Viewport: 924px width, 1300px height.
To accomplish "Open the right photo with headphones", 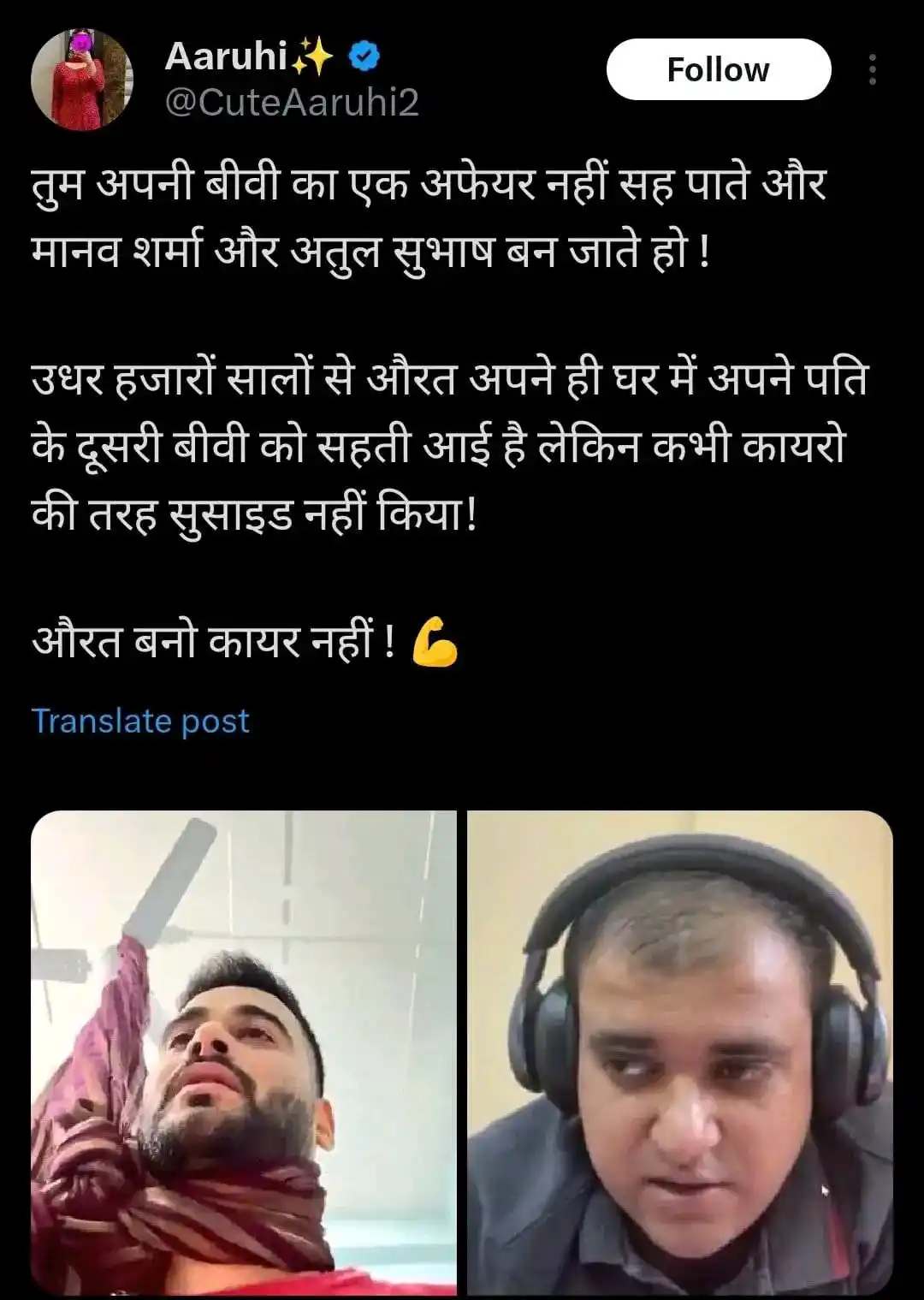I will [x=680, y=1053].
